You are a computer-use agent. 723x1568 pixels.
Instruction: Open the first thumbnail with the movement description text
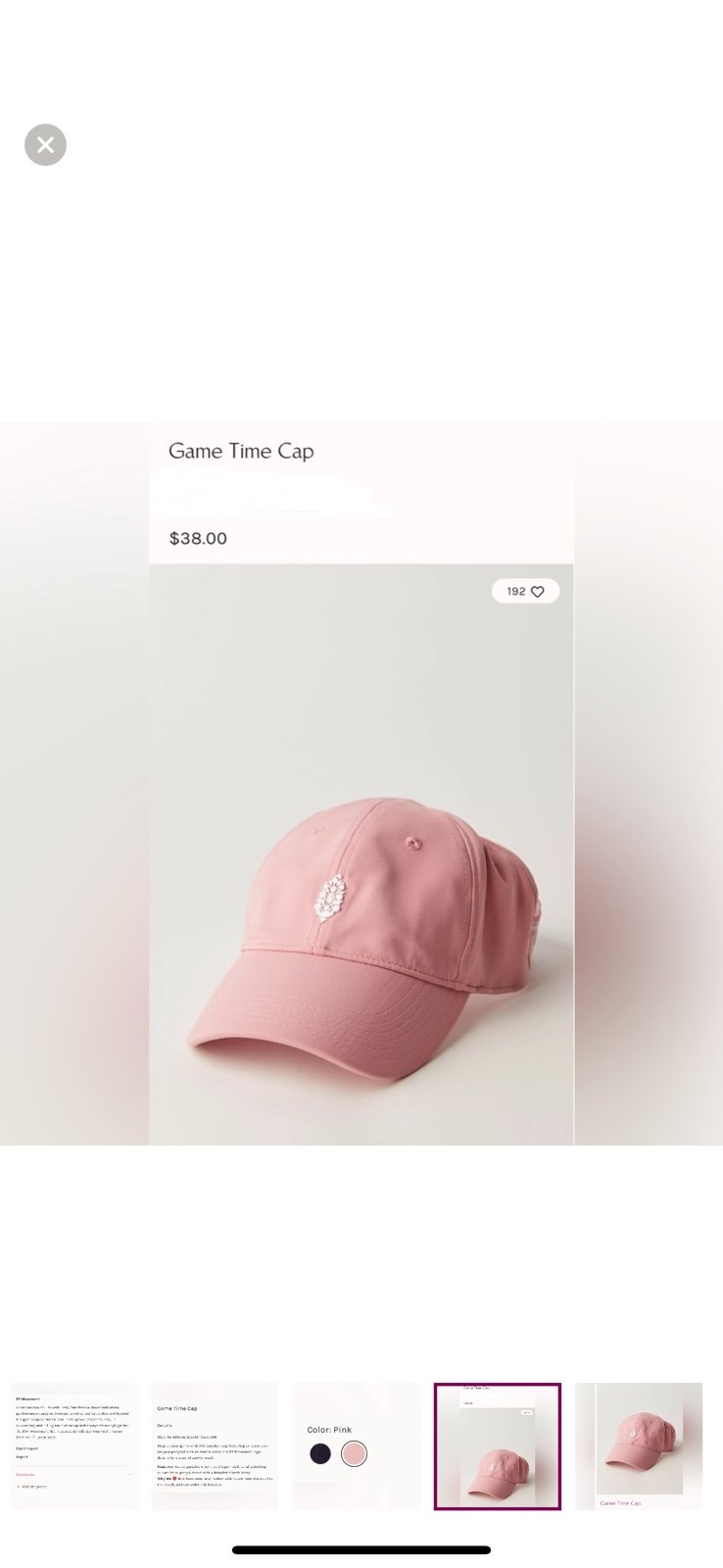coord(74,1445)
